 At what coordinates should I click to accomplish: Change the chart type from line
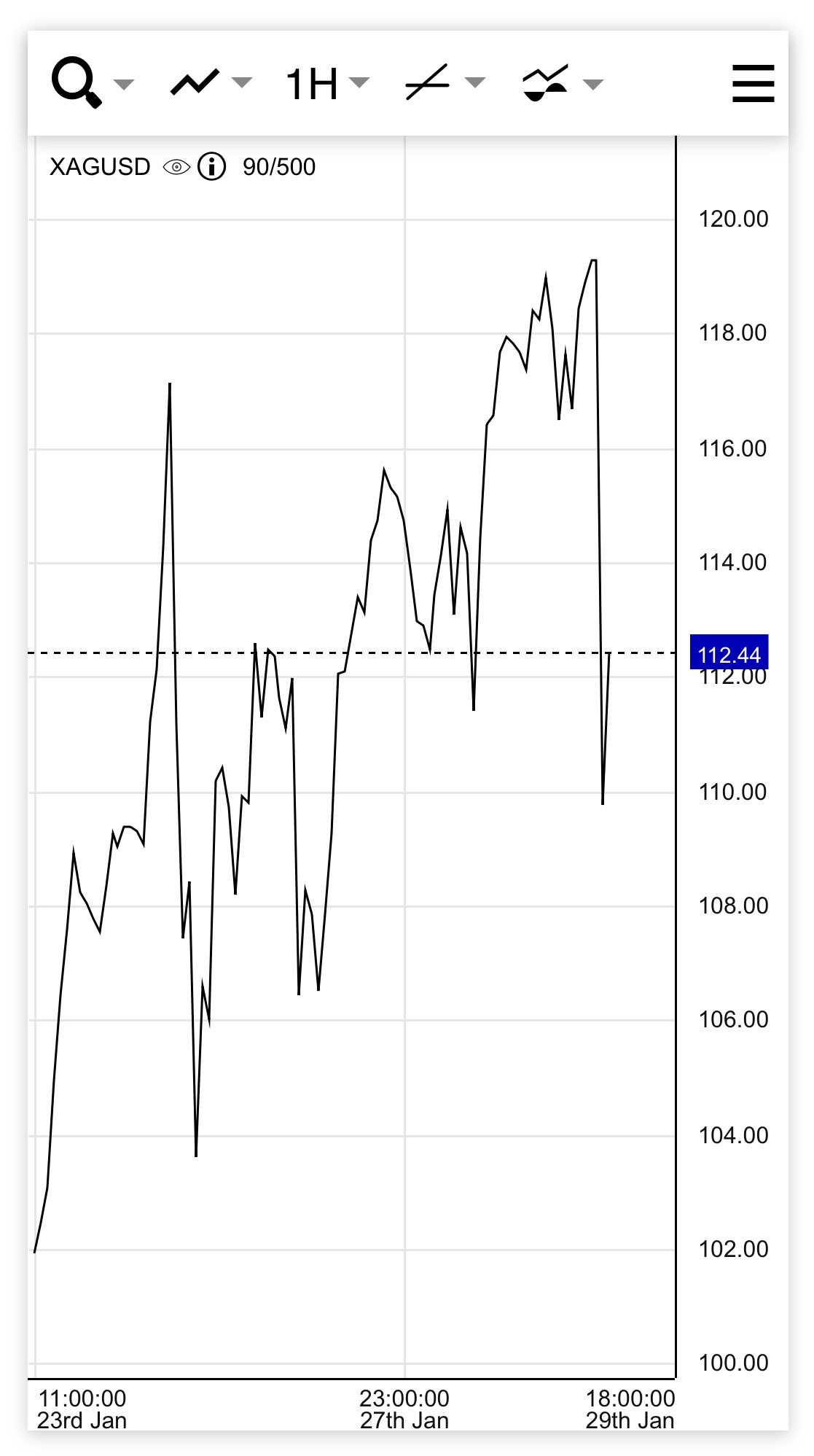click(x=210, y=83)
